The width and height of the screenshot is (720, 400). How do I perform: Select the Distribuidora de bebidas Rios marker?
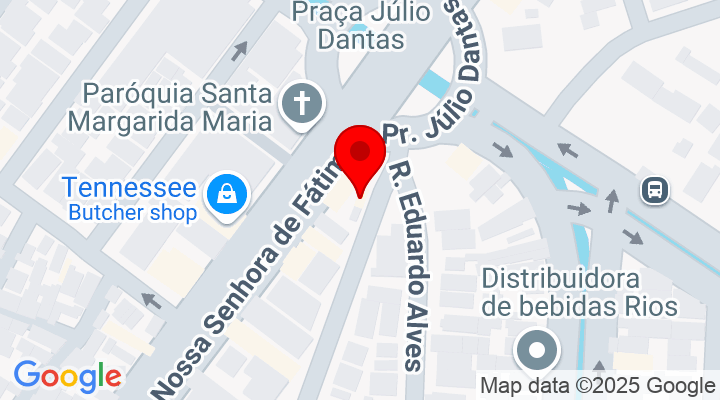point(537,351)
